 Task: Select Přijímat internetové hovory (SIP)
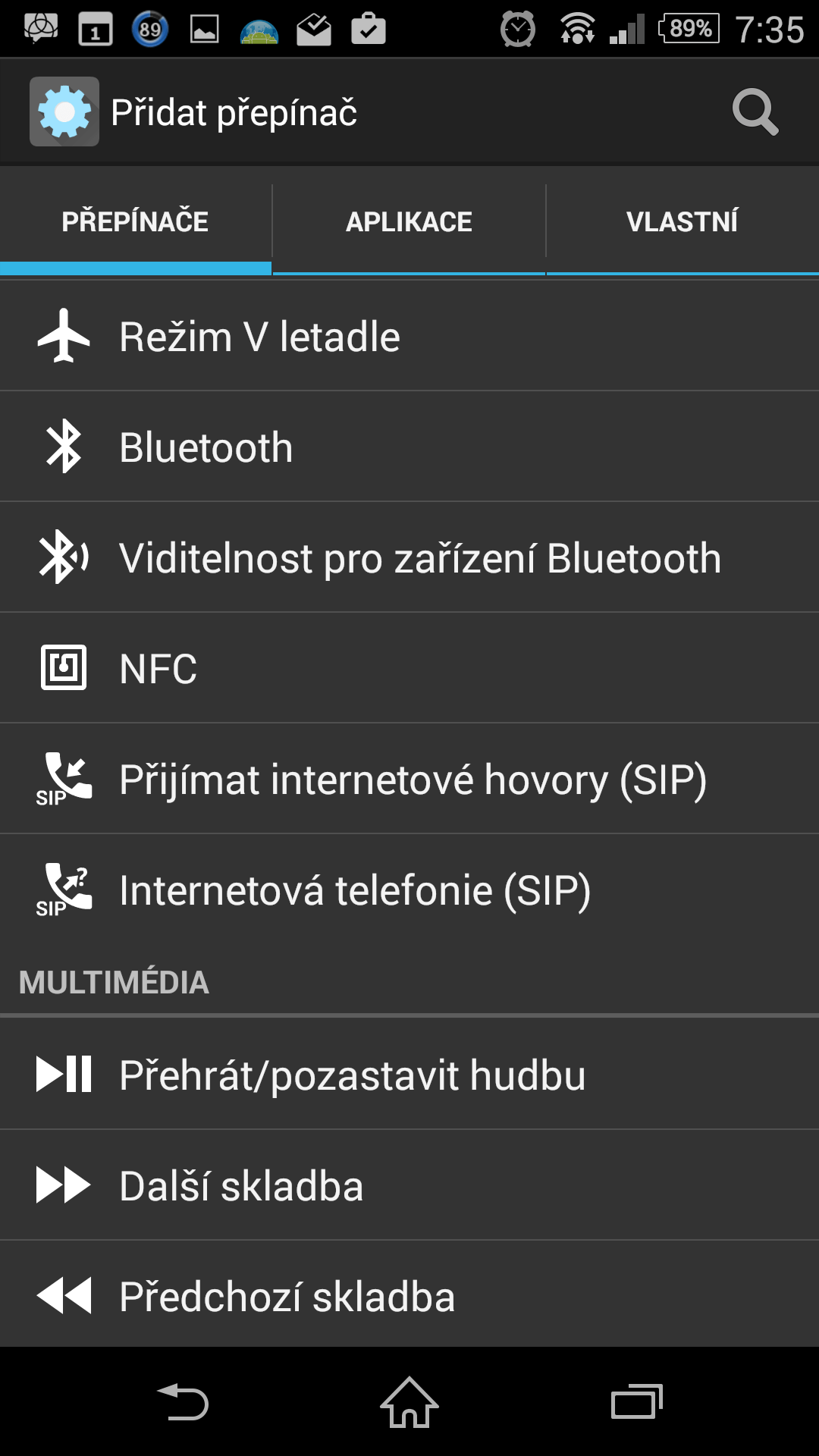pyautogui.click(x=409, y=779)
